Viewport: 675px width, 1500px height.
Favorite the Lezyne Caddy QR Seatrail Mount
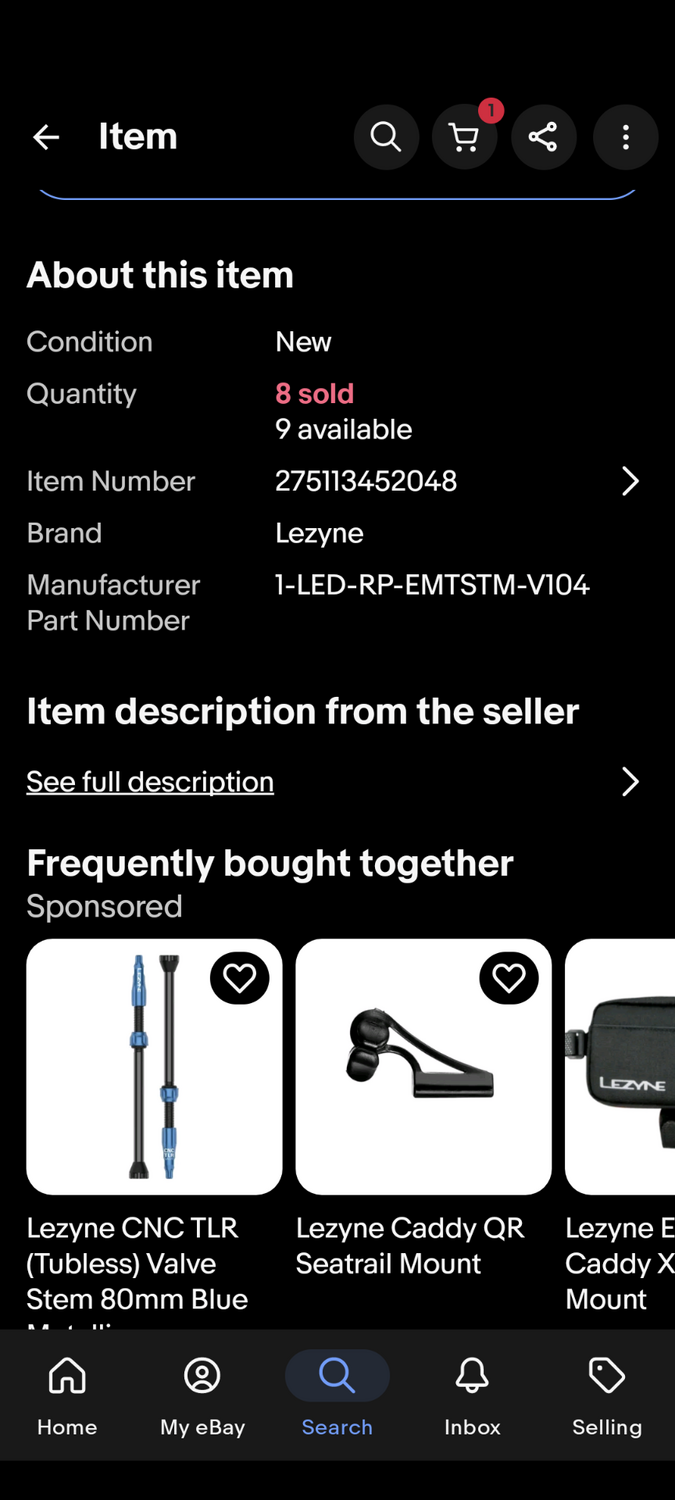pyautogui.click(x=508, y=977)
